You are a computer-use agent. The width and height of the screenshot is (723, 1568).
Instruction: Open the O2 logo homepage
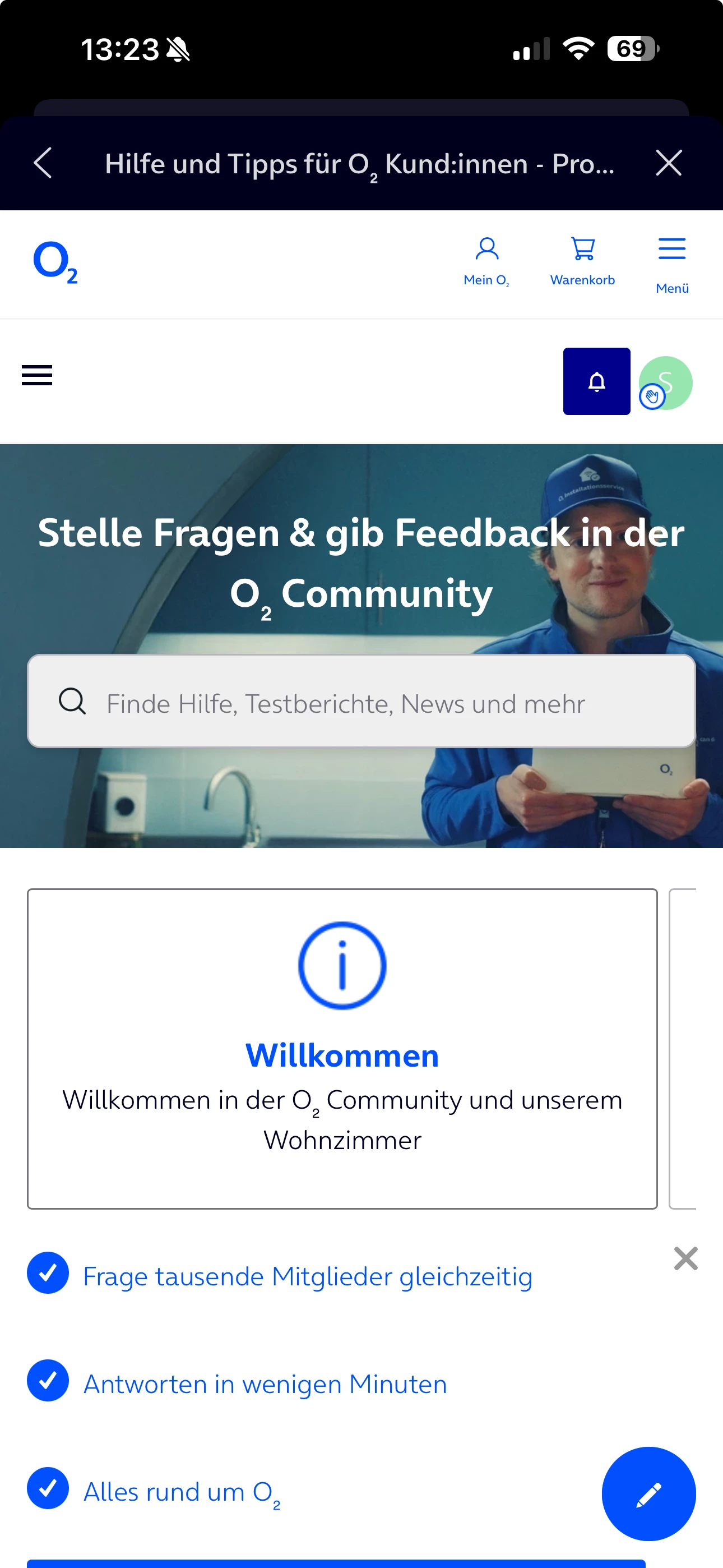[55, 262]
